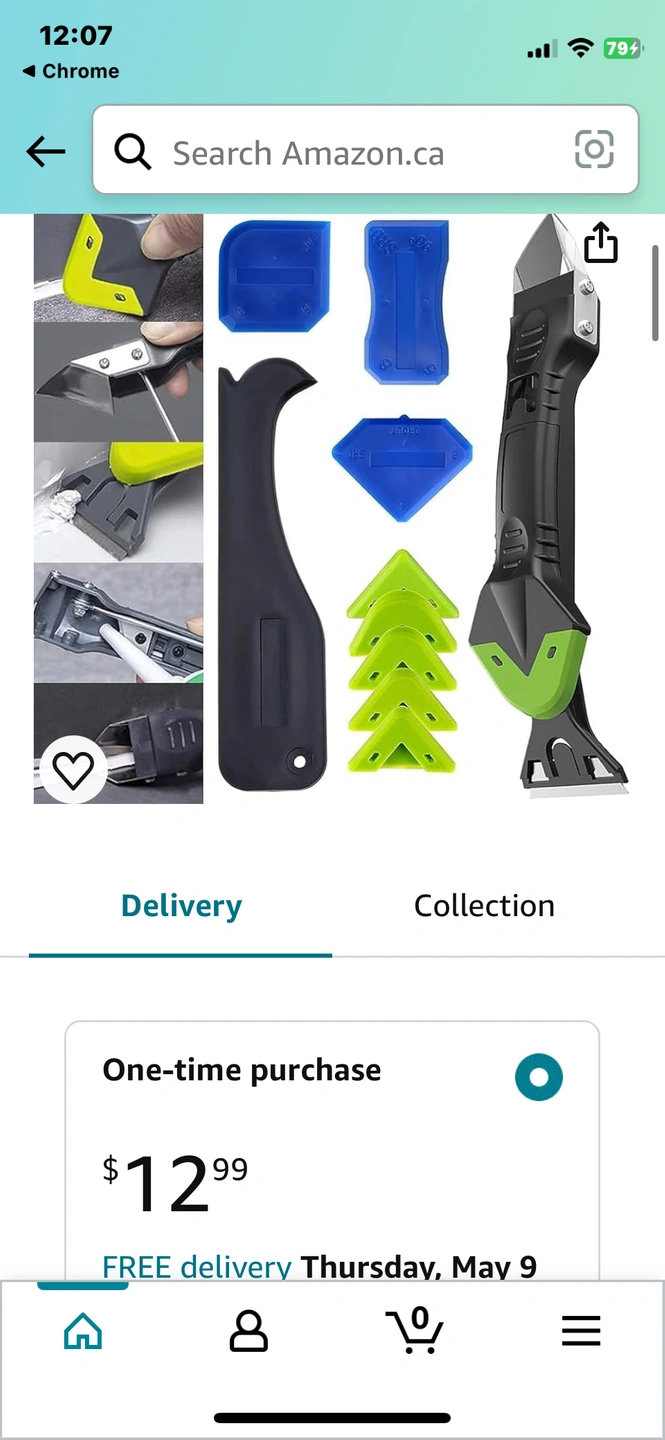665x1440 pixels.
Task: Select the One-time purchase option
Action: [539, 1077]
